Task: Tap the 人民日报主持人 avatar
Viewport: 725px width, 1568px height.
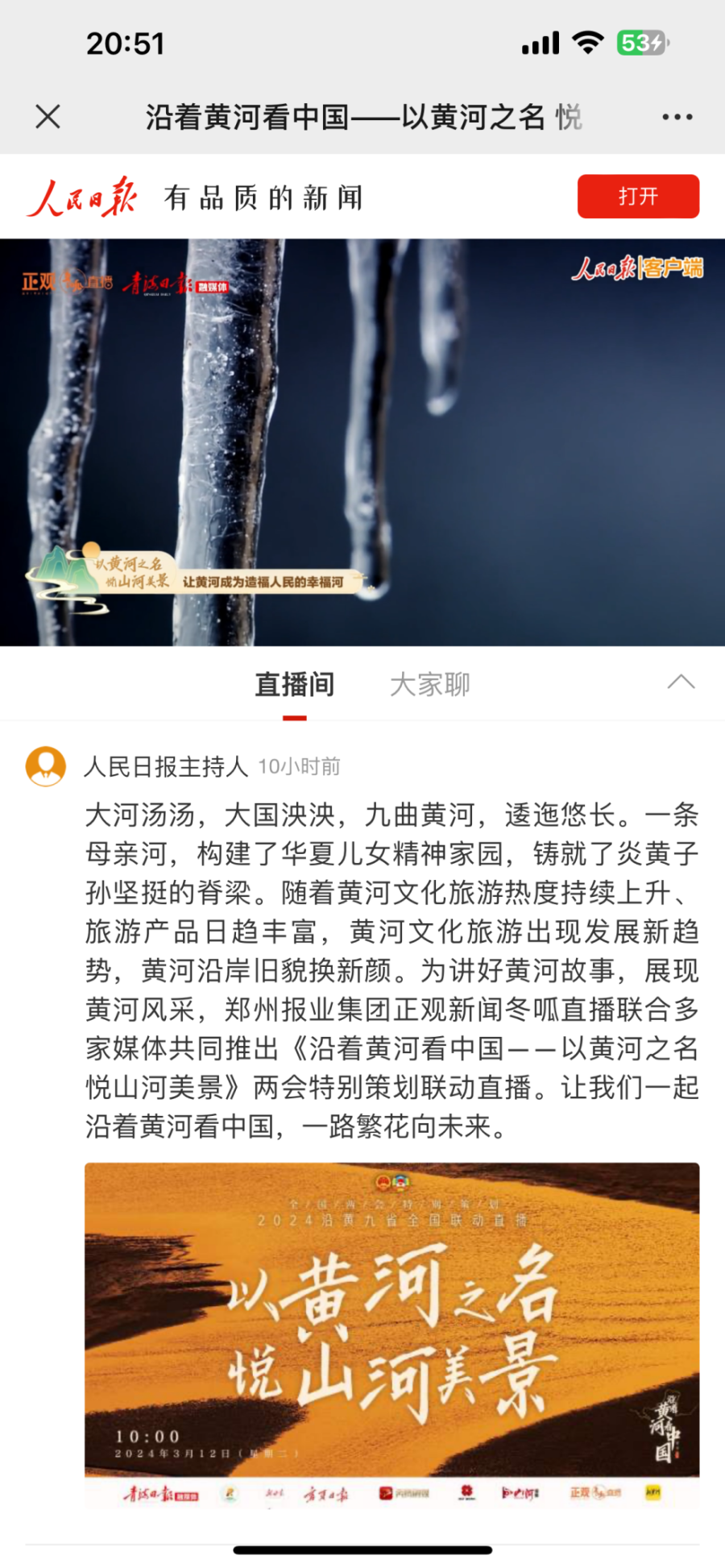Action: (46, 766)
